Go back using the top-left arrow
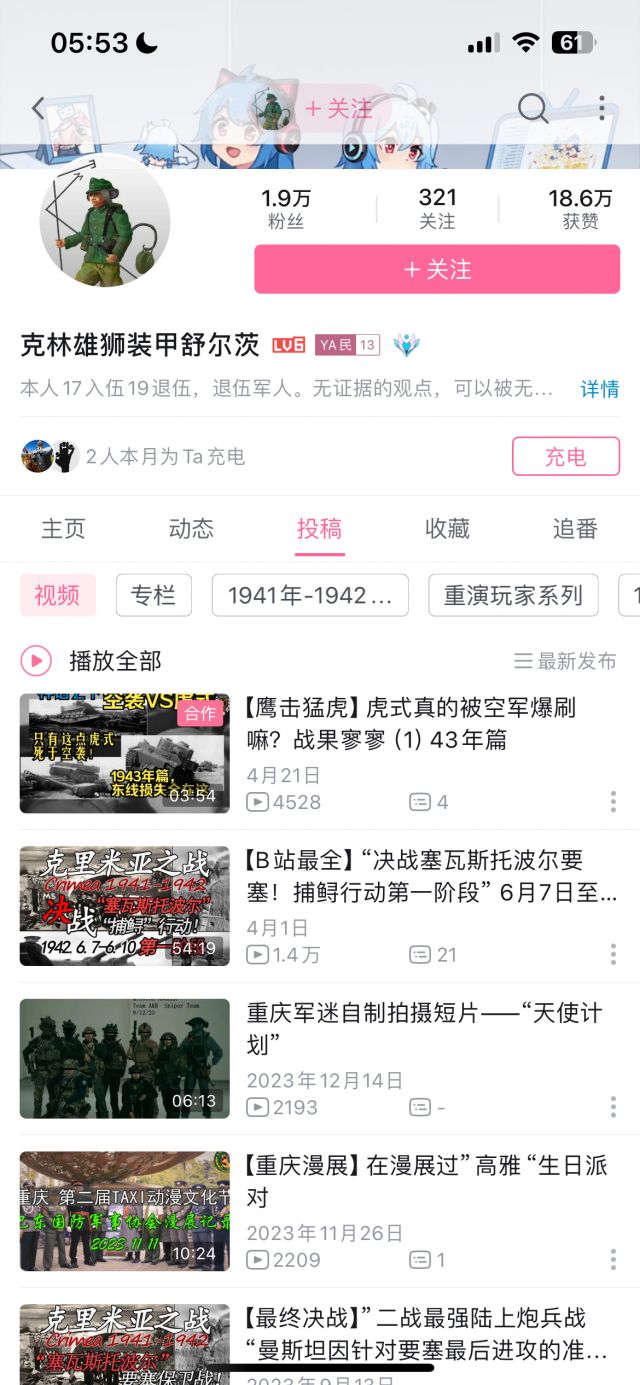 coord(38,108)
